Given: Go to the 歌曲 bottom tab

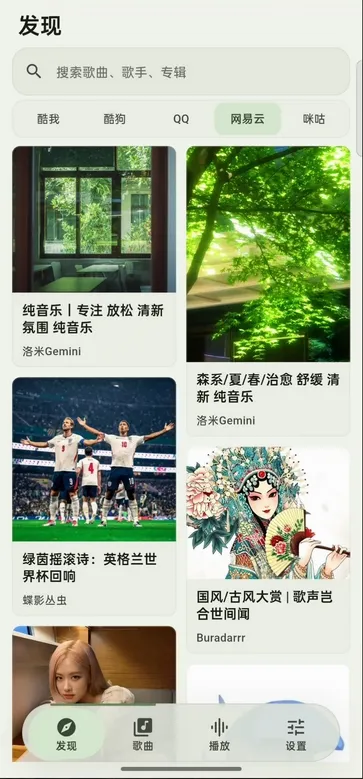Looking at the screenshot, I should pos(143,734).
